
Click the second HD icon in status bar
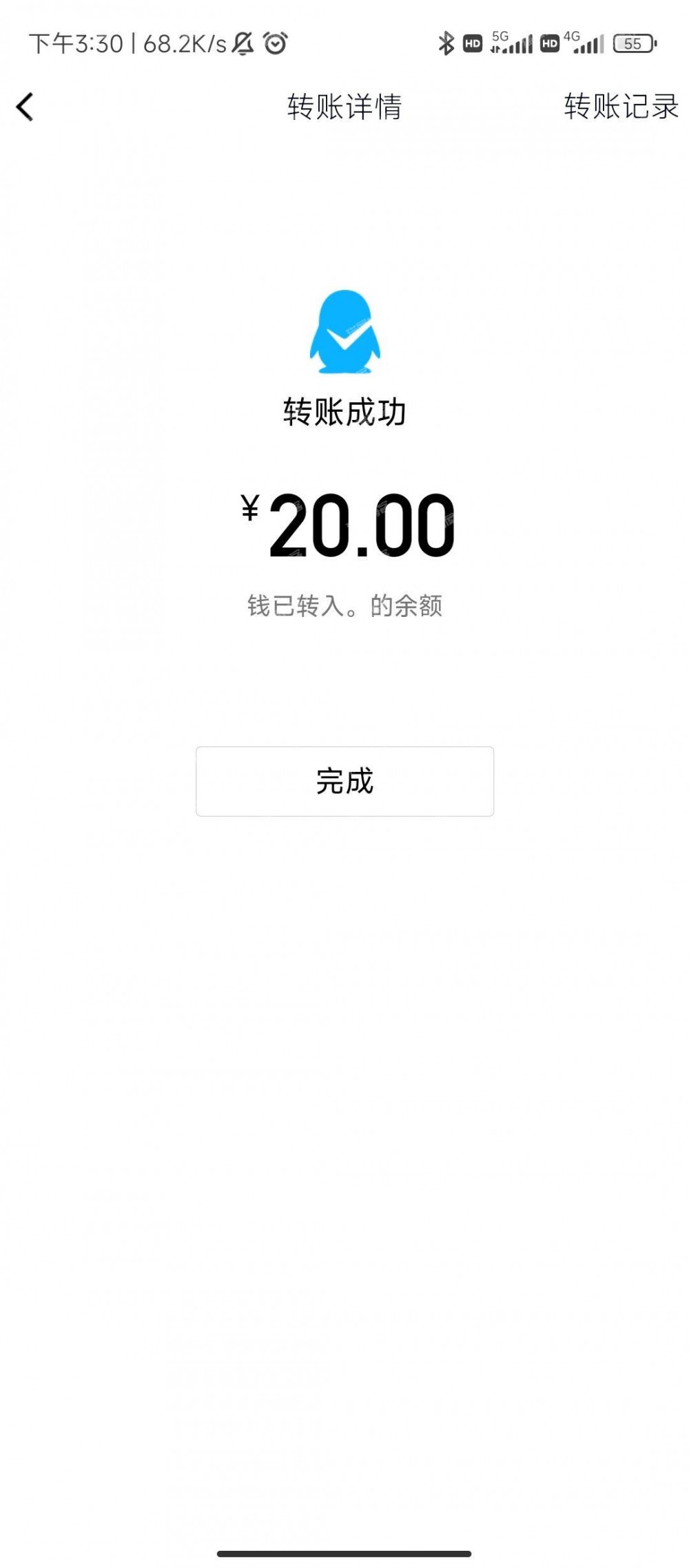pos(549,43)
